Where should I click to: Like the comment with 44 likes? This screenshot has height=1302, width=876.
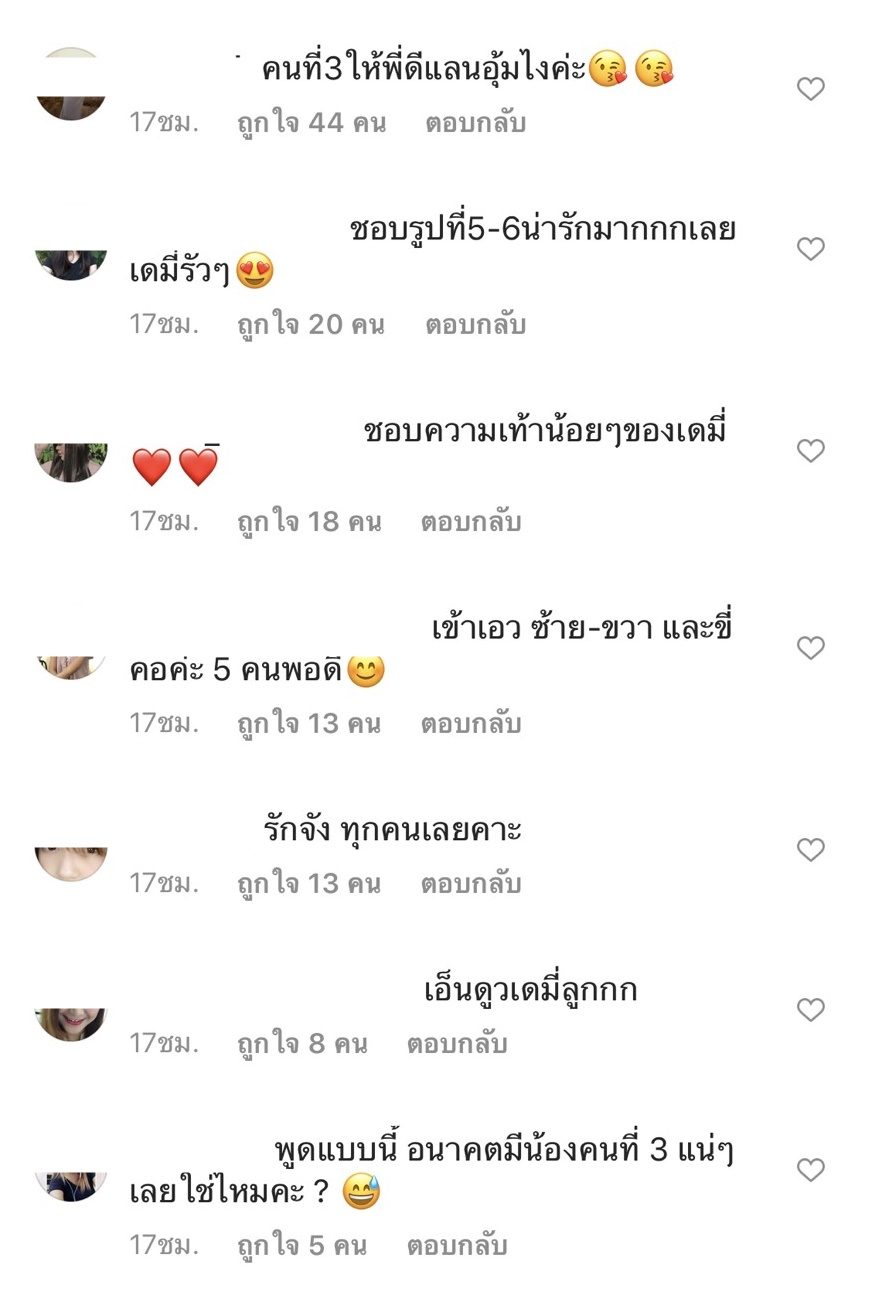pos(810,89)
